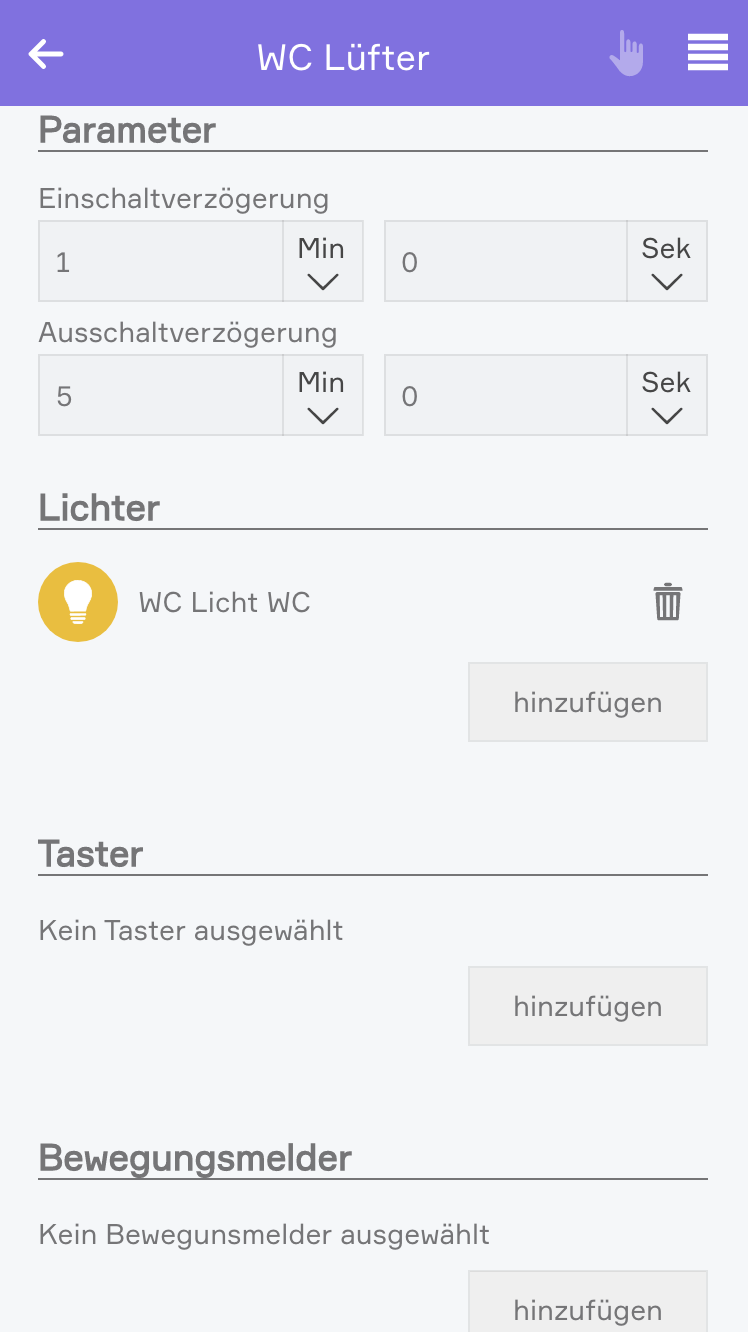Tap the hand pointer icon in header
This screenshot has width=748, height=1332.
627,54
